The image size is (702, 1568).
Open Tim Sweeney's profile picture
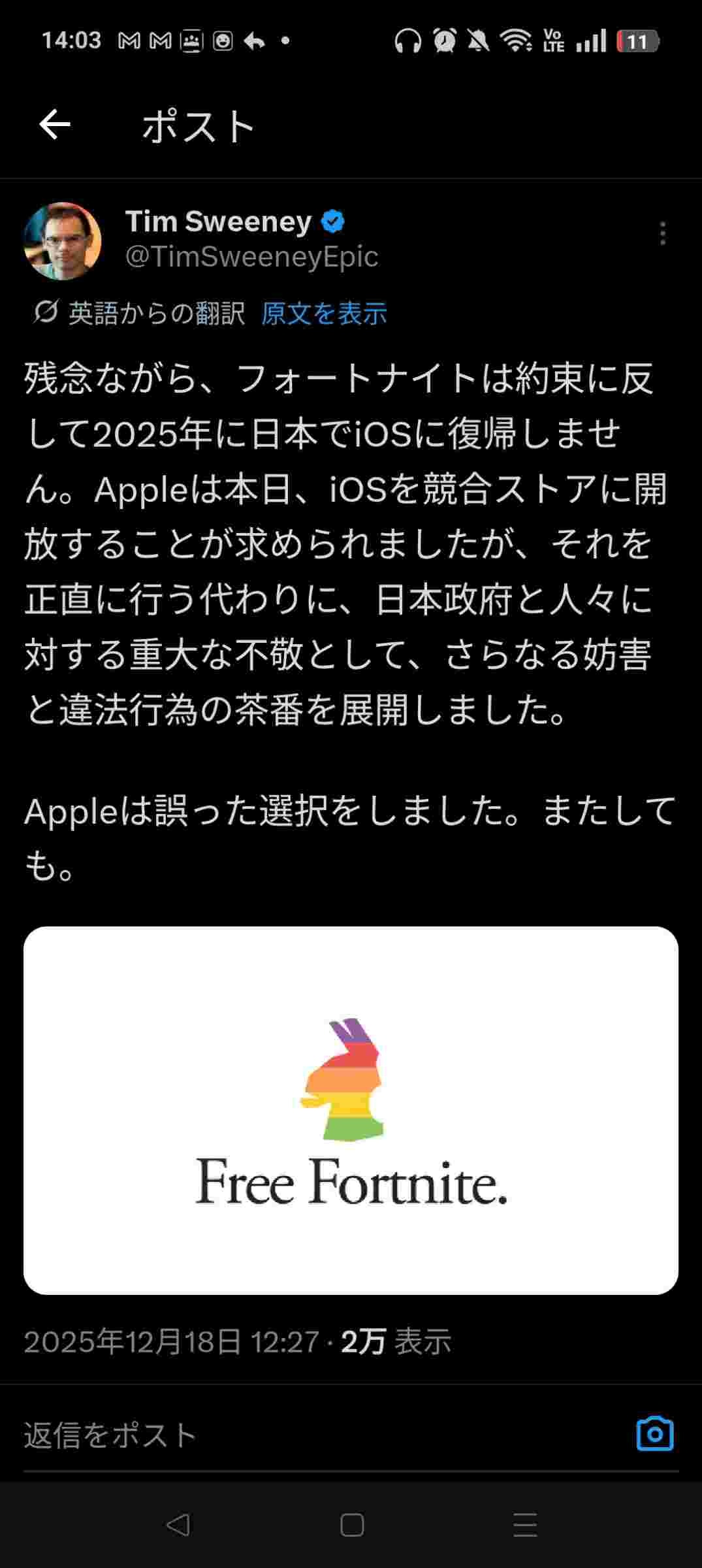(63, 241)
